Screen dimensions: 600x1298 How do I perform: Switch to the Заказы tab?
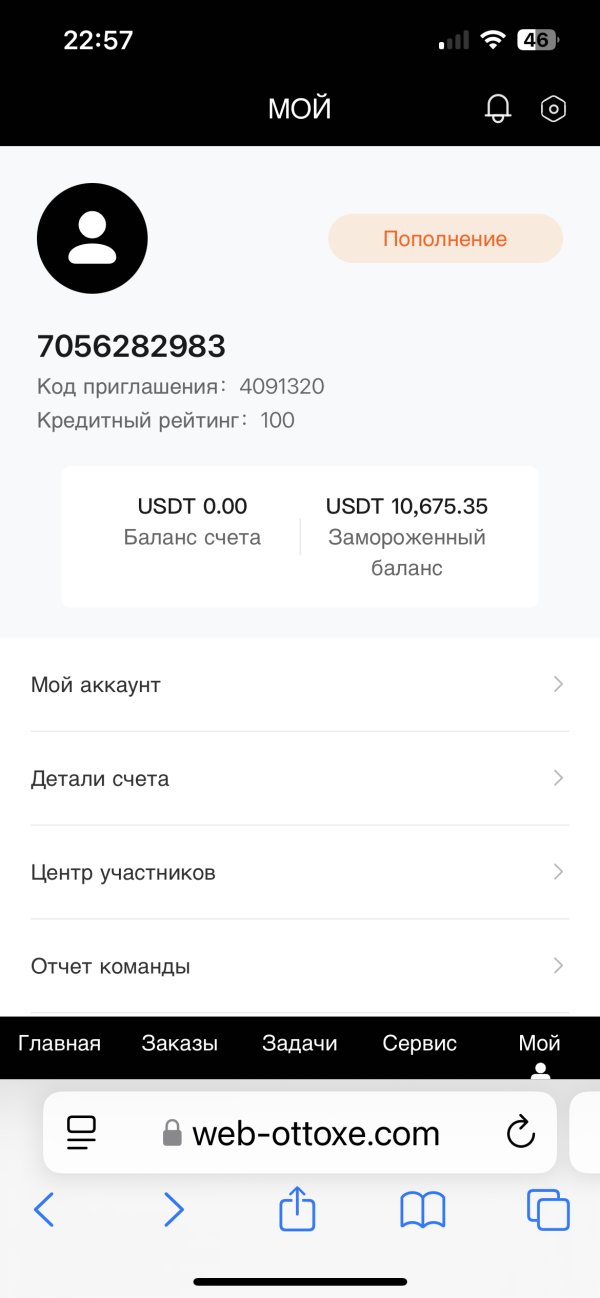(180, 1044)
